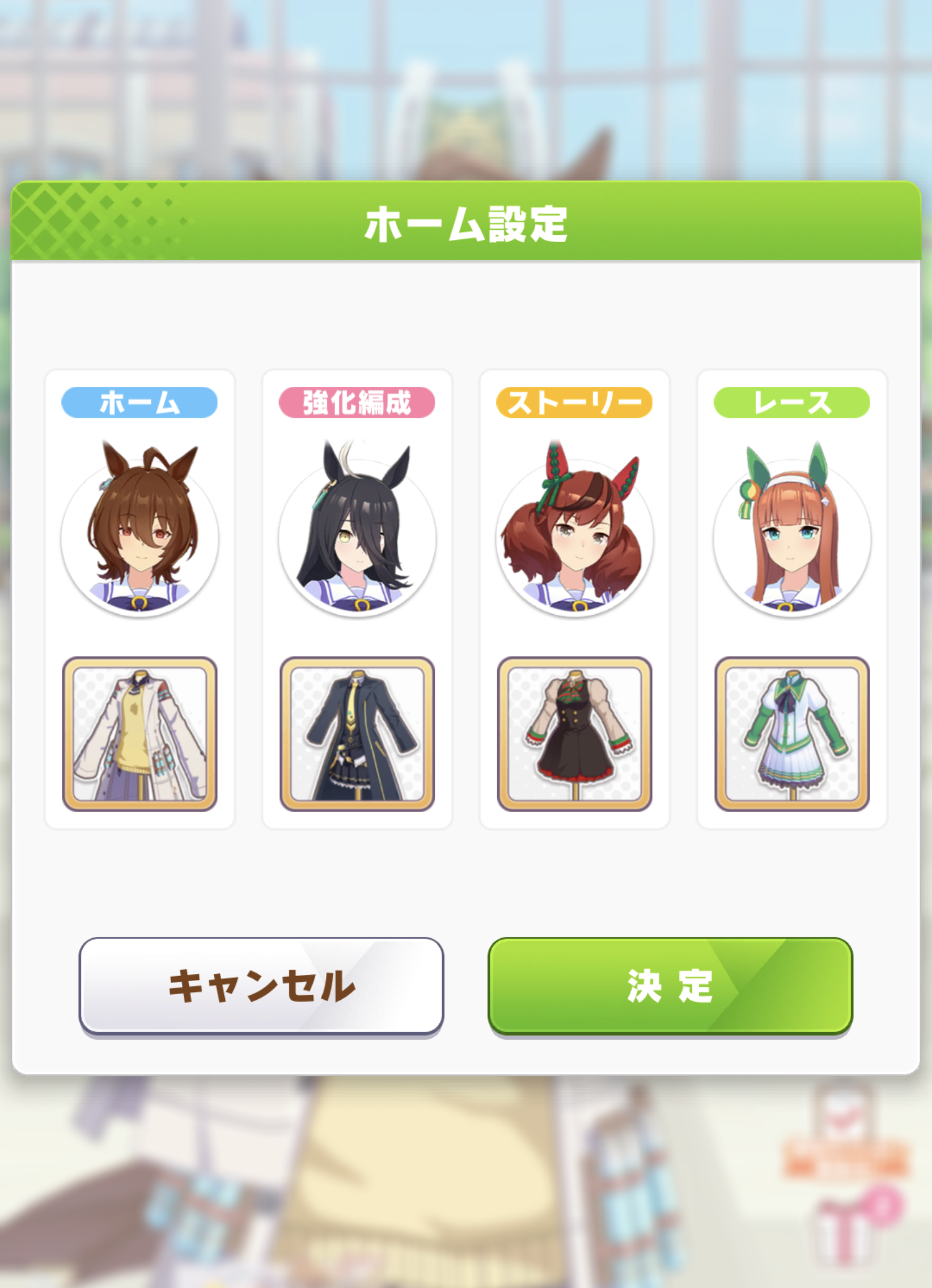932x1288 pixels.
Task: Select the dark dress outfit under ストーリー
Action: 574,734
